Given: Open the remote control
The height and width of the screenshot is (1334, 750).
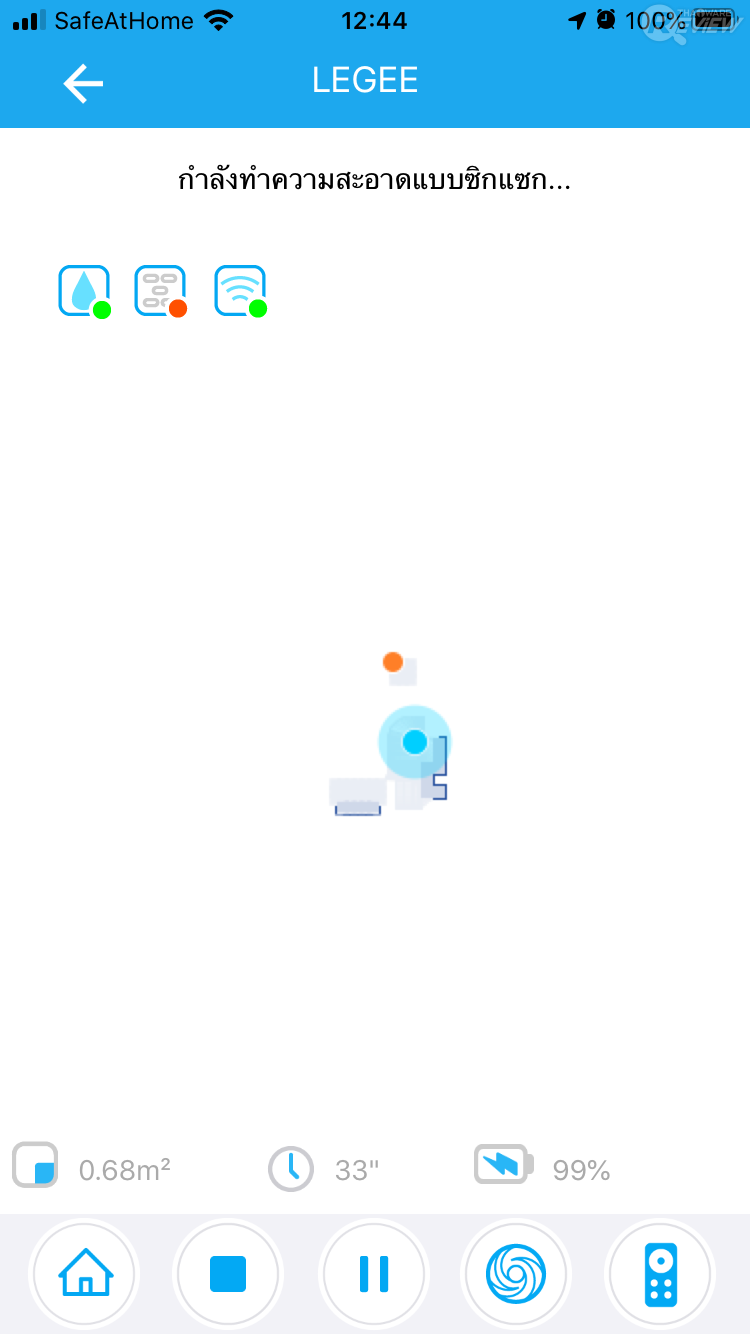Looking at the screenshot, I should [x=660, y=1274].
